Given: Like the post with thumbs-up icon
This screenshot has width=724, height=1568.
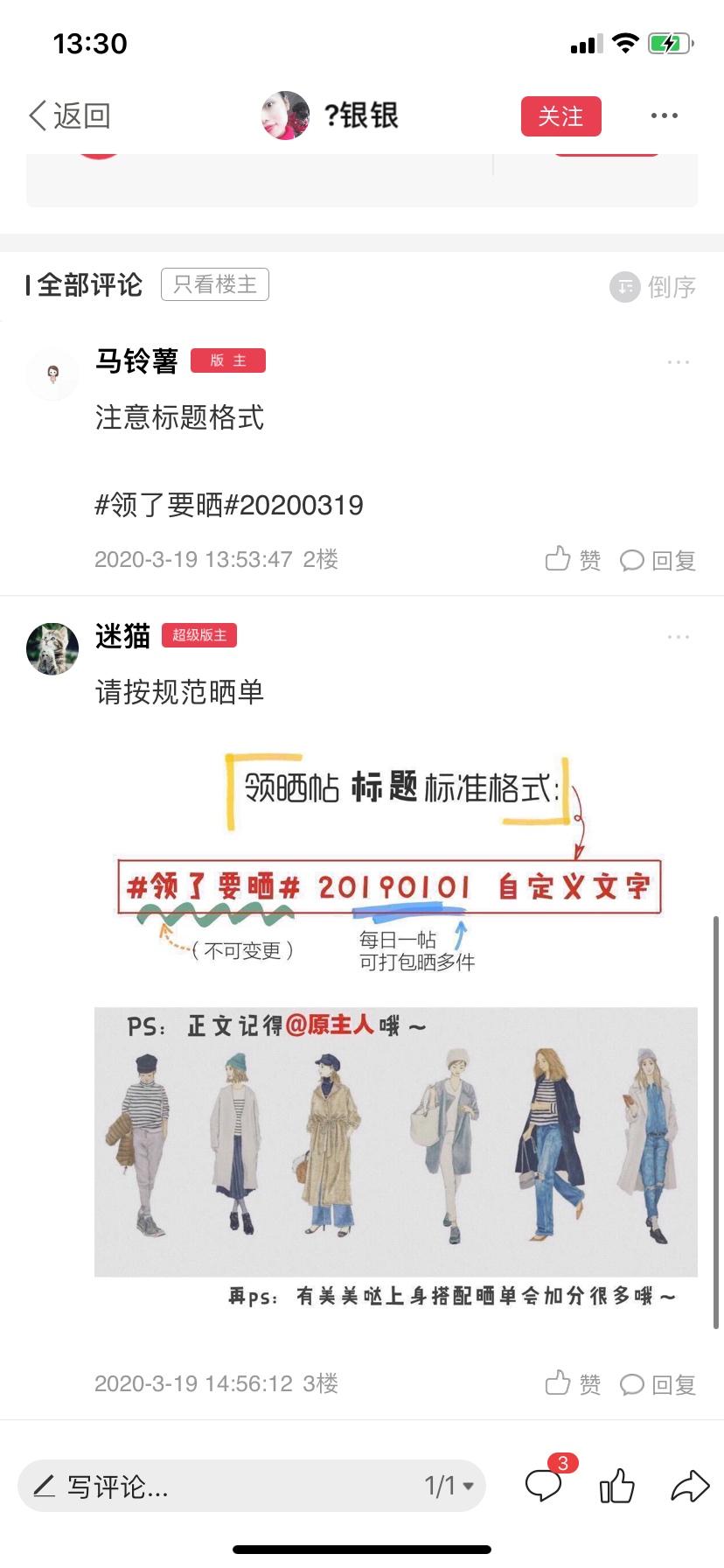Looking at the screenshot, I should pos(617,1485).
